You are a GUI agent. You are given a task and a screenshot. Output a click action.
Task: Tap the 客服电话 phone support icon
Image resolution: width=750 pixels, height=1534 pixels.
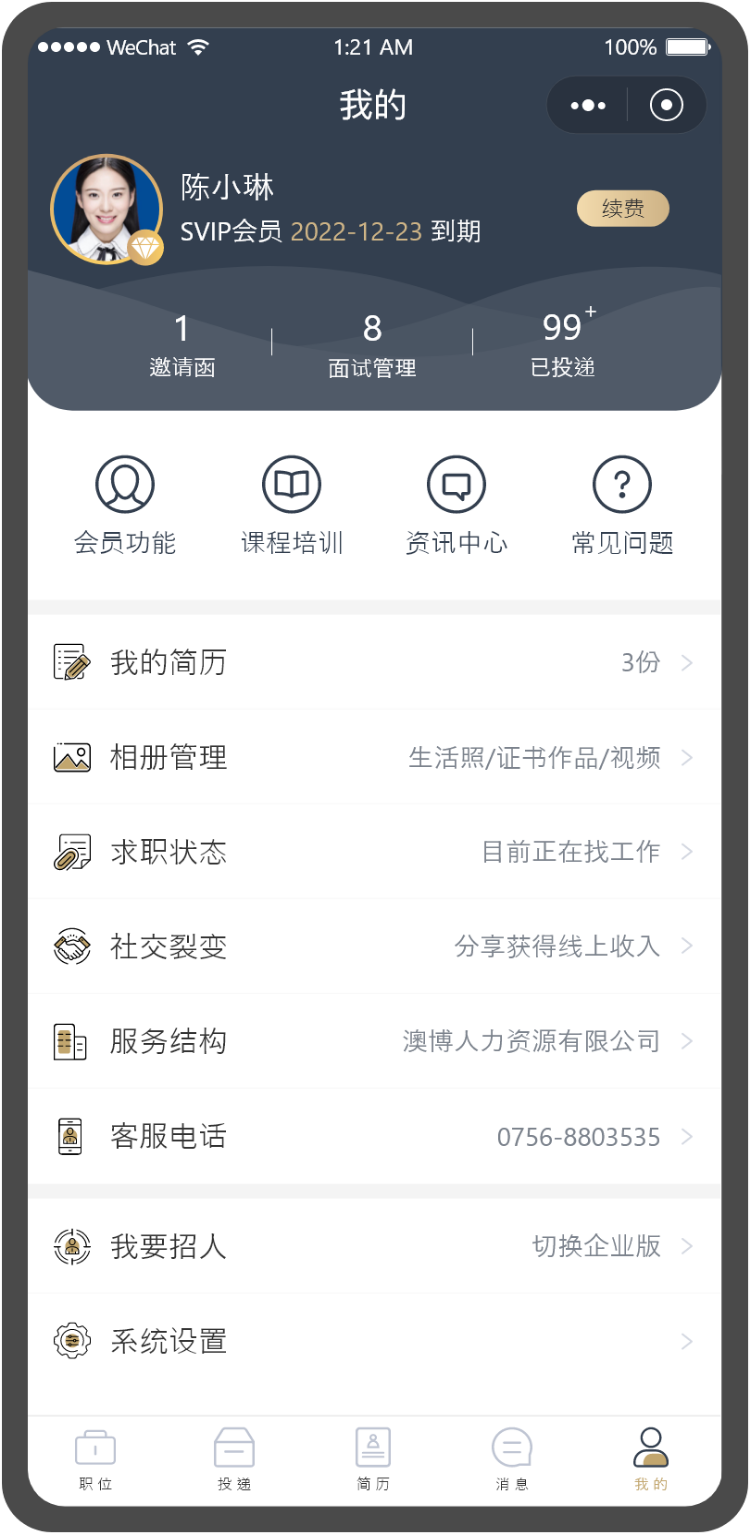click(70, 1136)
